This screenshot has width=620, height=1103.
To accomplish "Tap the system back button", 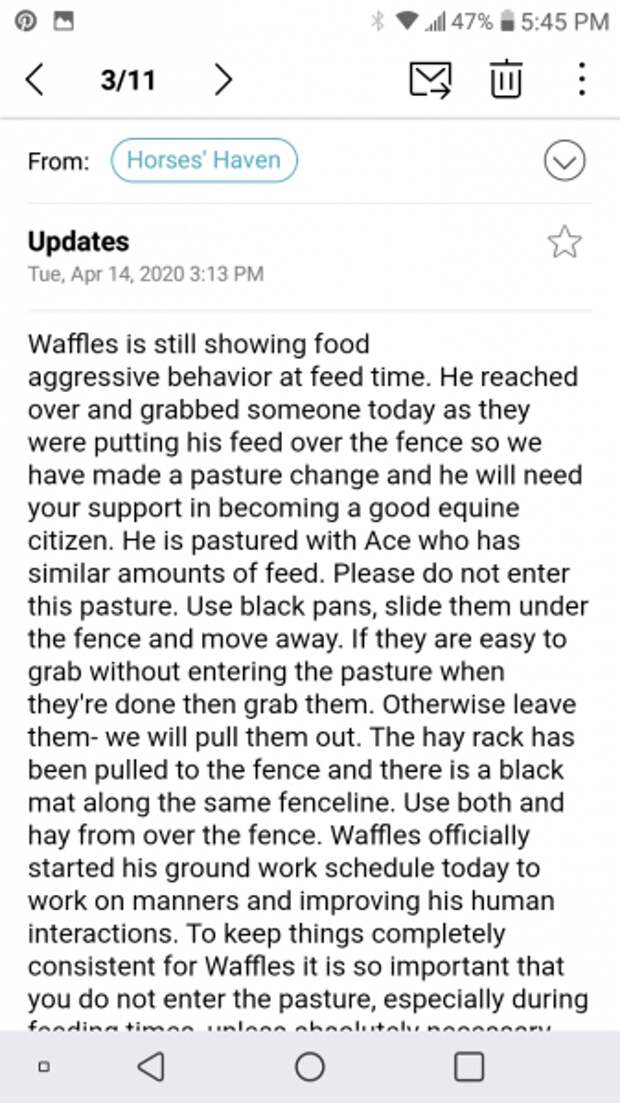I will coord(151,1066).
